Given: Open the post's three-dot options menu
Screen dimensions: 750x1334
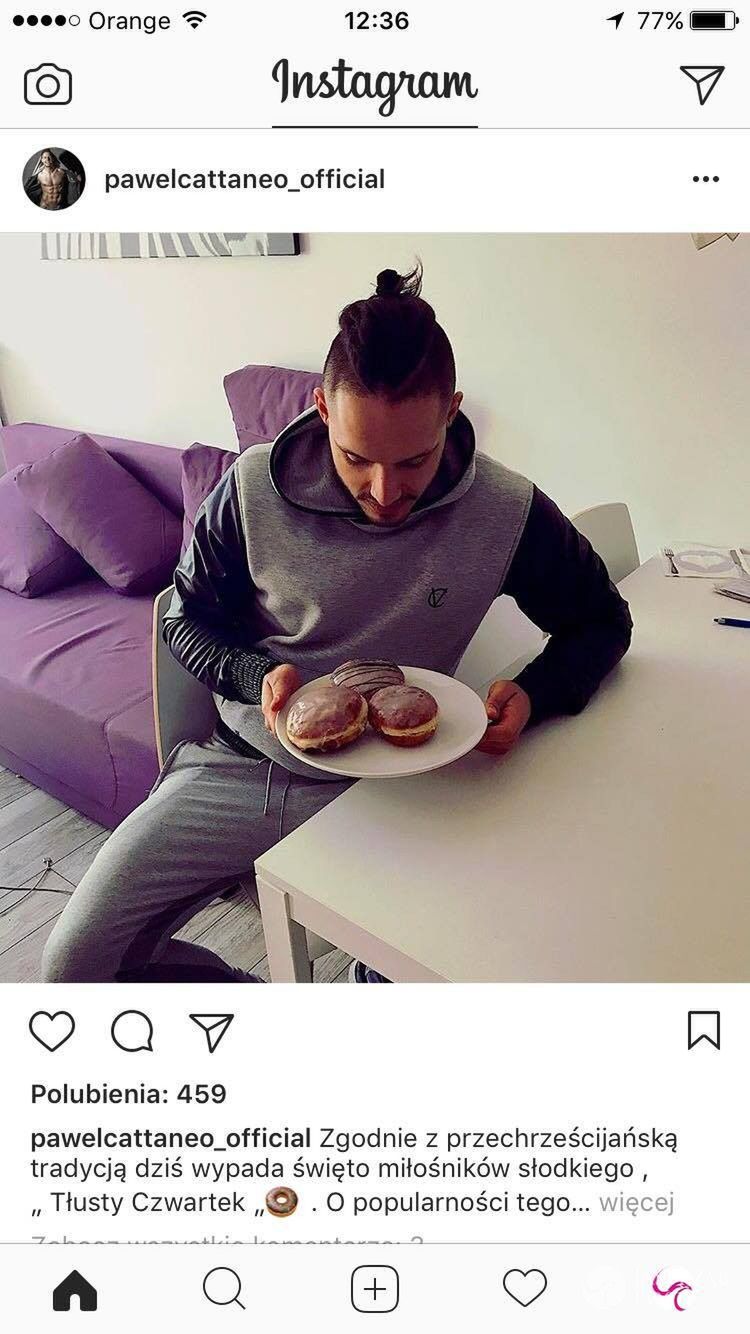Looking at the screenshot, I should click(705, 180).
